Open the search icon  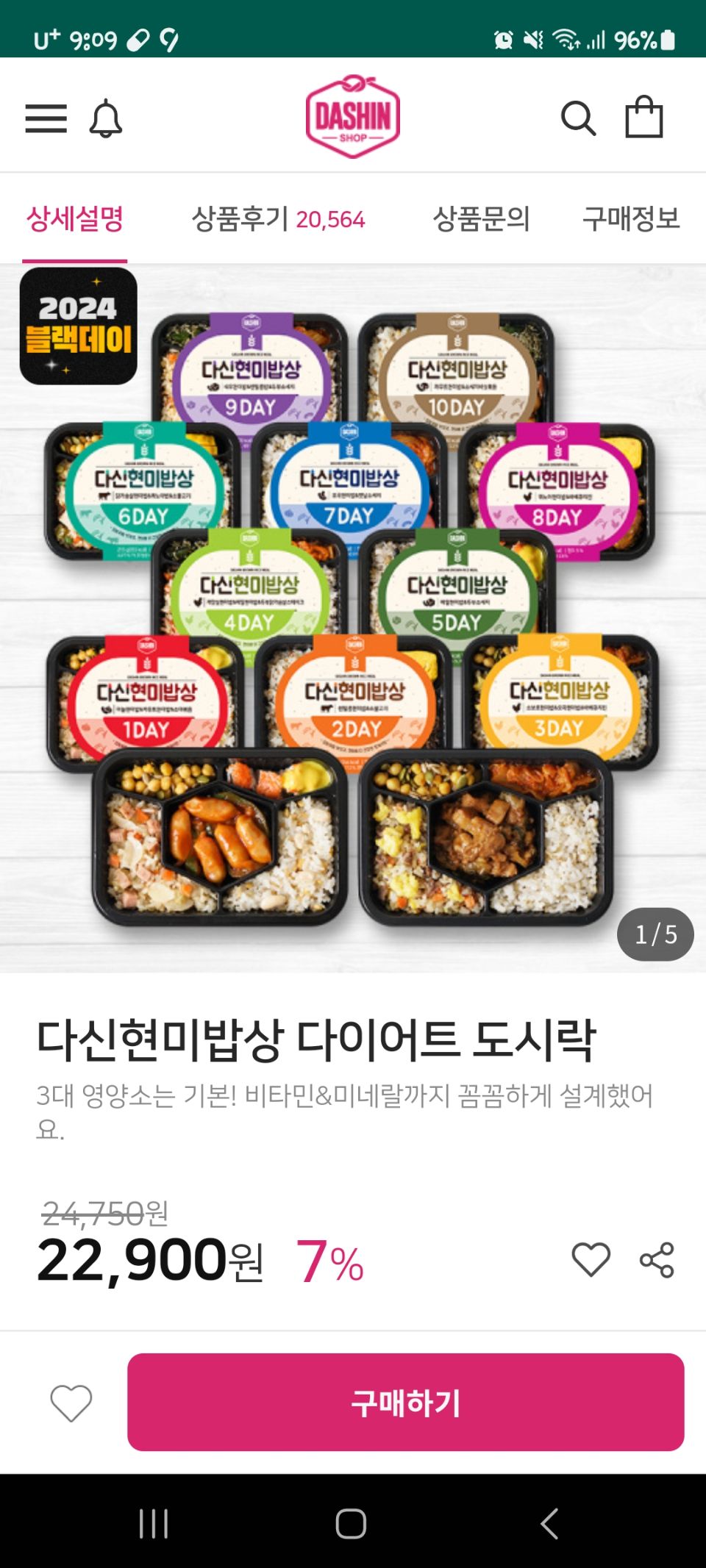pos(578,118)
